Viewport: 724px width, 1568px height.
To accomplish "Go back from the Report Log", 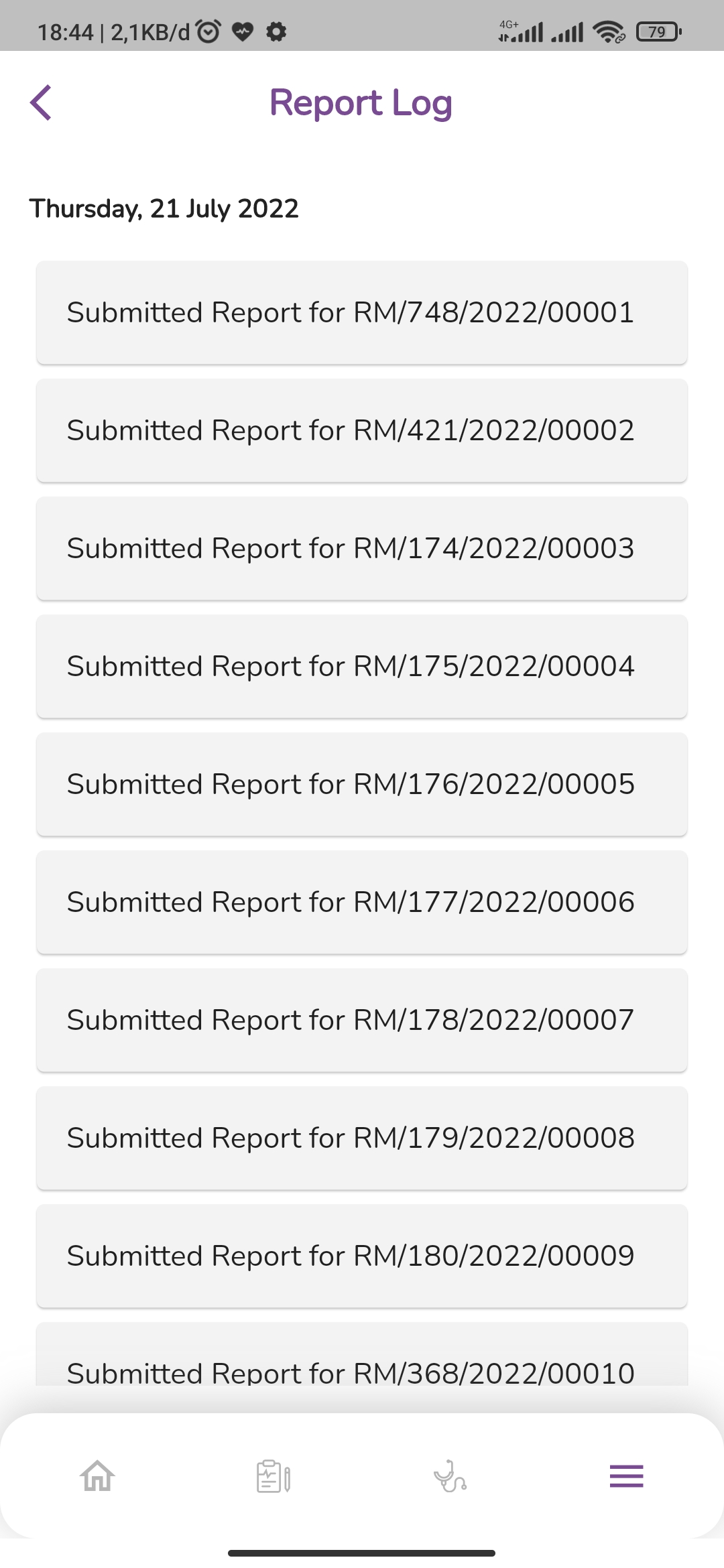I will 41,103.
